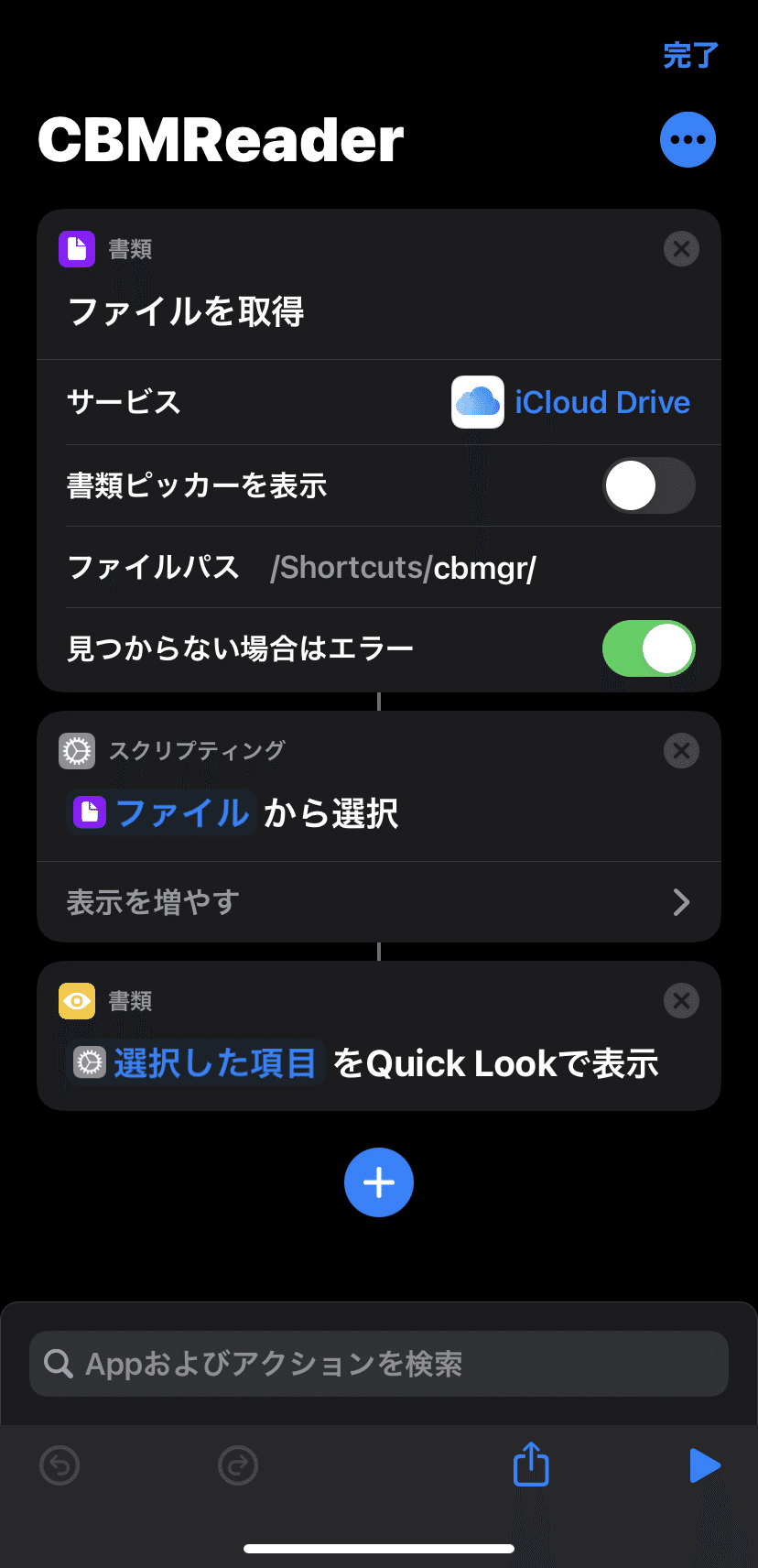Tap the Appおよびアクションを検索 search field
758x1568 pixels.
(x=378, y=1363)
